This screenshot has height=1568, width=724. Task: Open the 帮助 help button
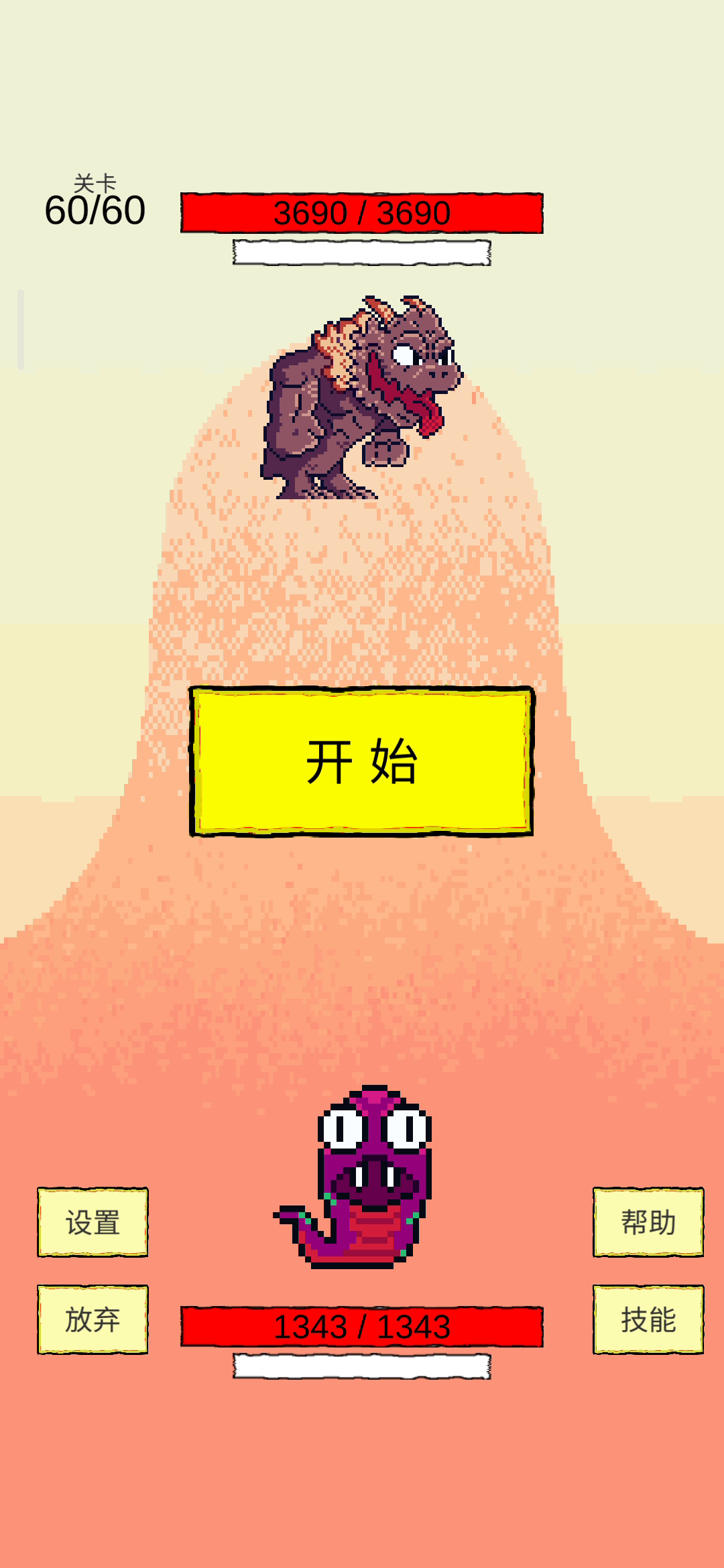[x=648, y=1222]
